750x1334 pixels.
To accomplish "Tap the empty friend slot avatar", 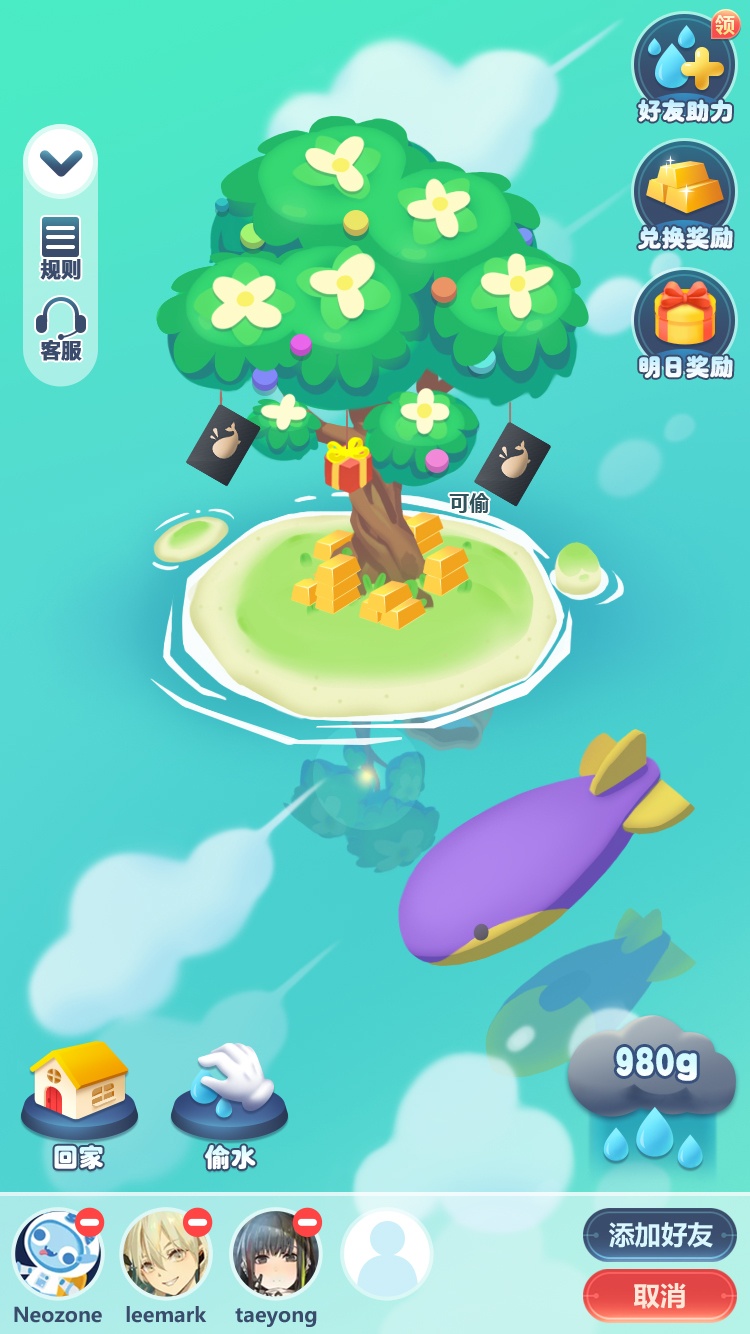I will [x=386, y=1254].
